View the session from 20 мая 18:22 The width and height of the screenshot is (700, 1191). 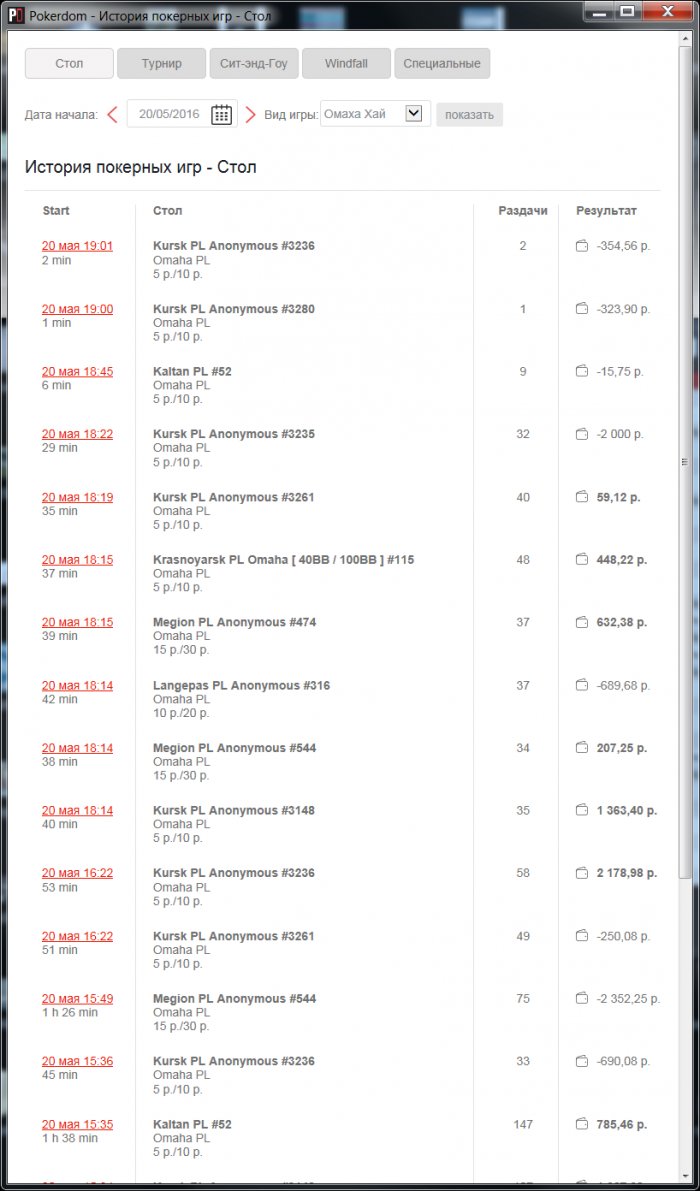(x=77, y=434)
